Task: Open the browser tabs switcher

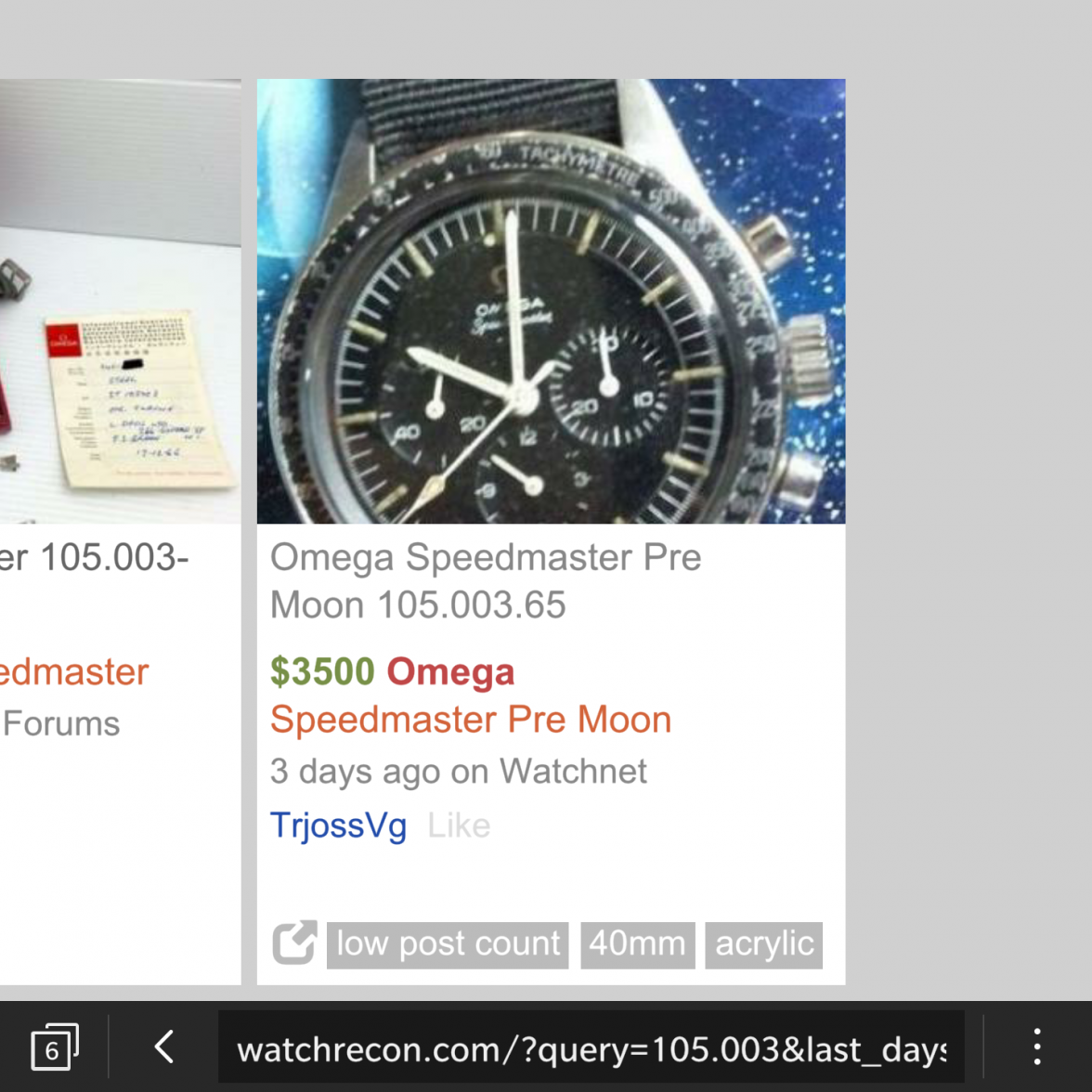Action: tap(55, 1048)
